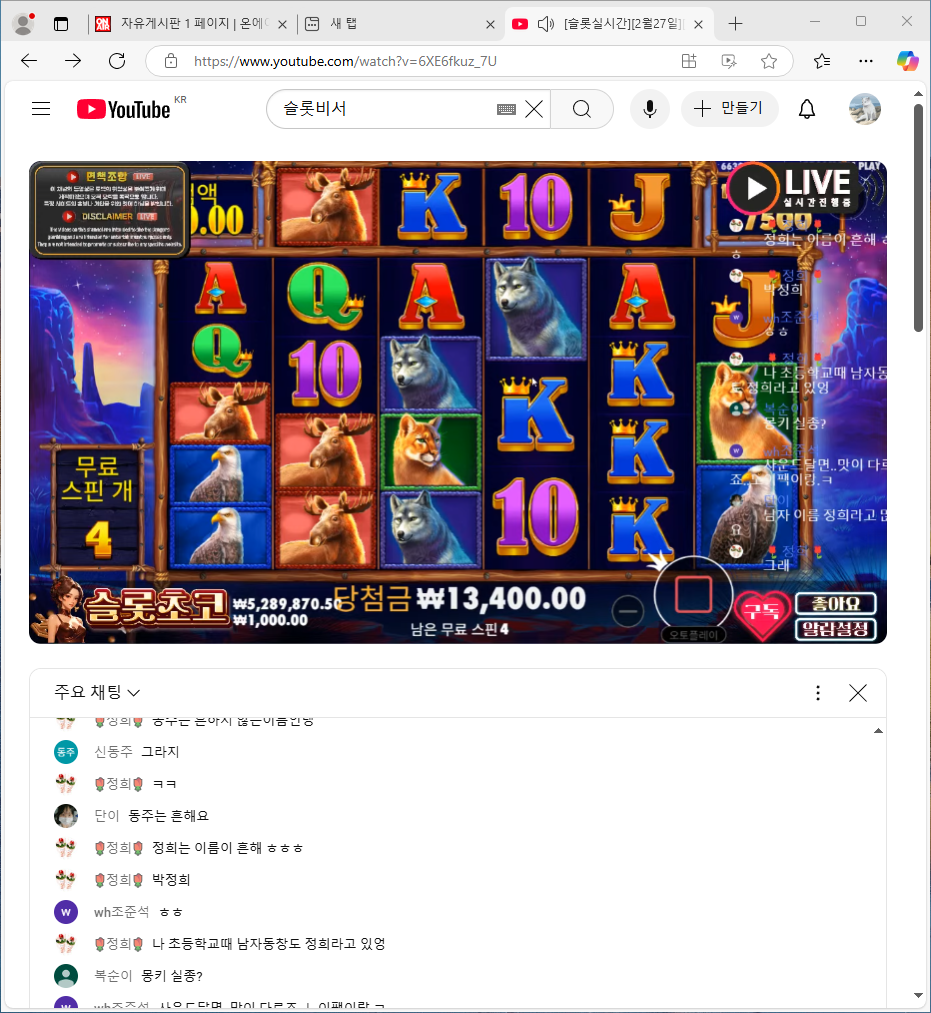Open the account avatar menu
Viewport: 931px width, 1013px height.
pyautogui.click(x=864, y=109)
